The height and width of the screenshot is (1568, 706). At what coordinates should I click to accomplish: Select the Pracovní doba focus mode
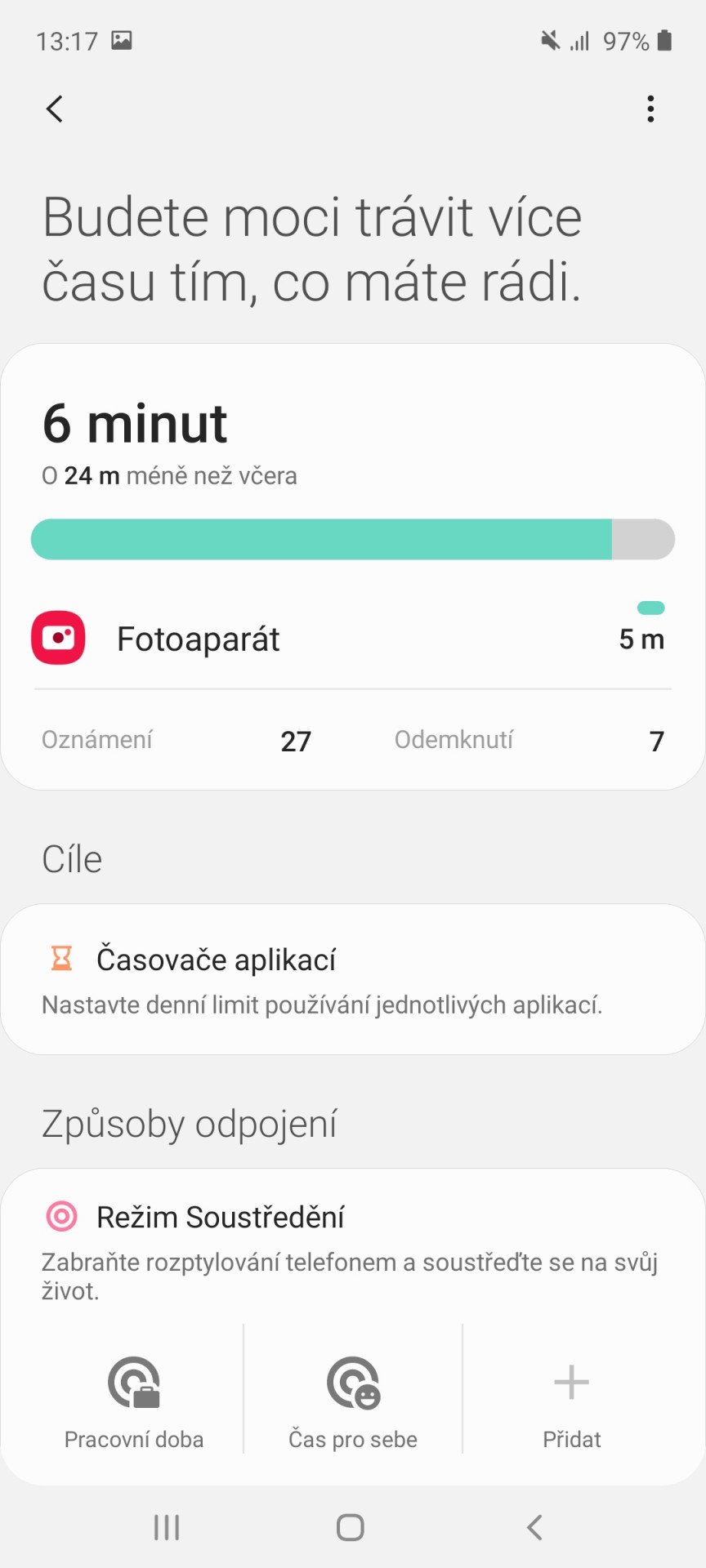click(x=134, y=1403)
